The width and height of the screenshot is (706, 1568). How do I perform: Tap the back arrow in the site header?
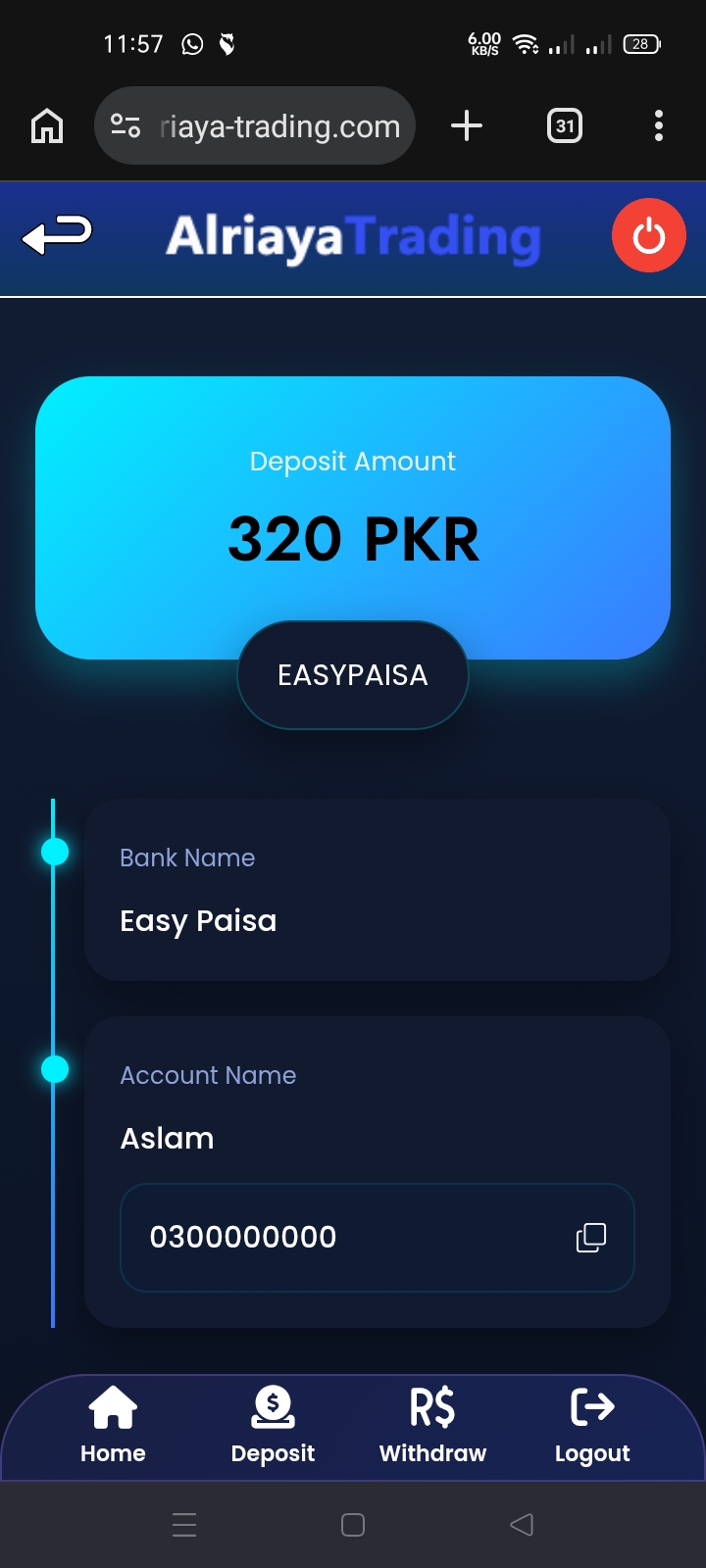click(57, 235)
